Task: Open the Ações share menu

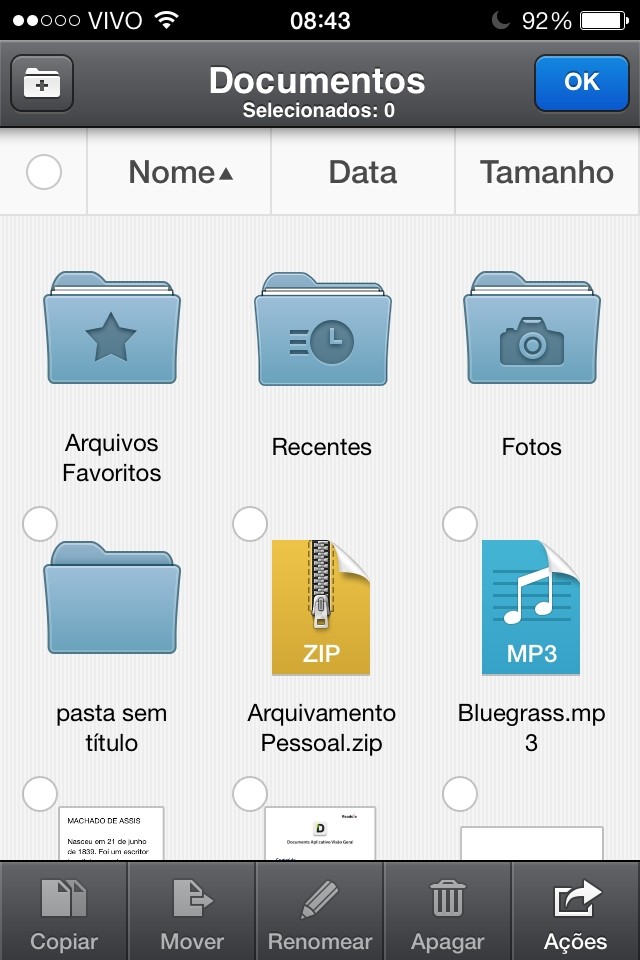Action: pyautogui.click(x=576, y=913)
